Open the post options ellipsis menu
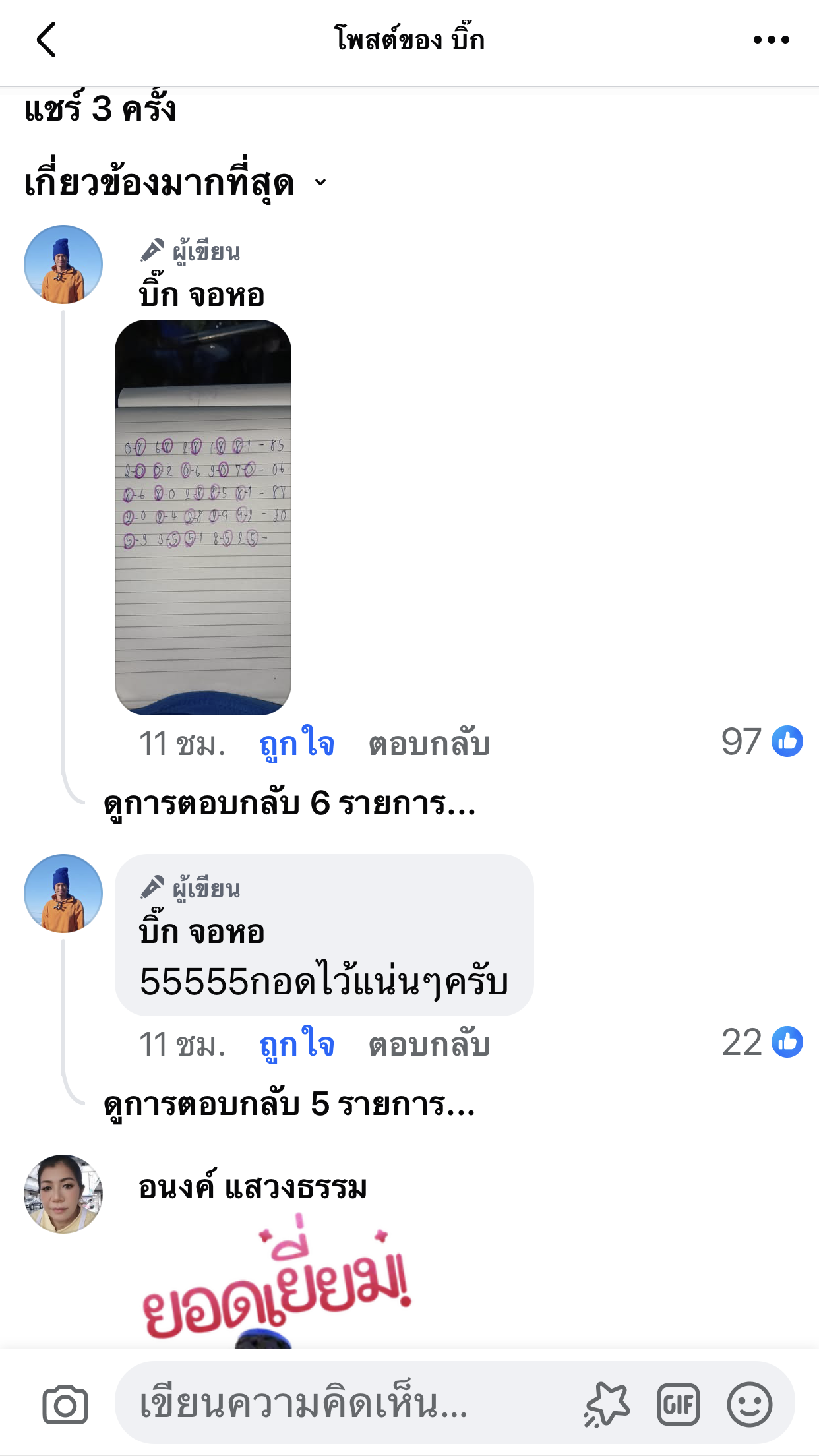This screenshot has width=819, height=1456. click(x=772, y=40)
